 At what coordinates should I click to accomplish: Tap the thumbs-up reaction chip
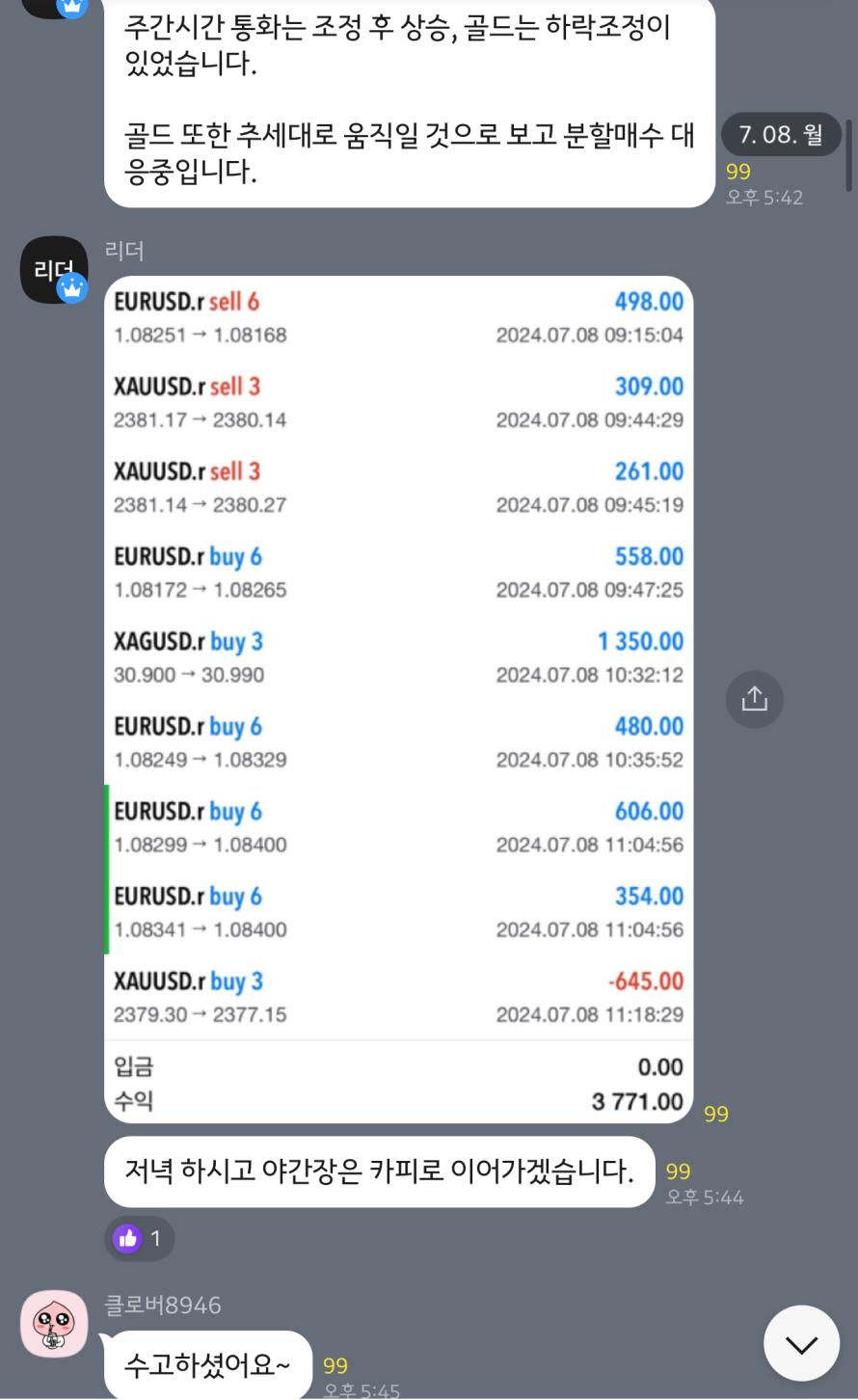tap(140, 1238)
